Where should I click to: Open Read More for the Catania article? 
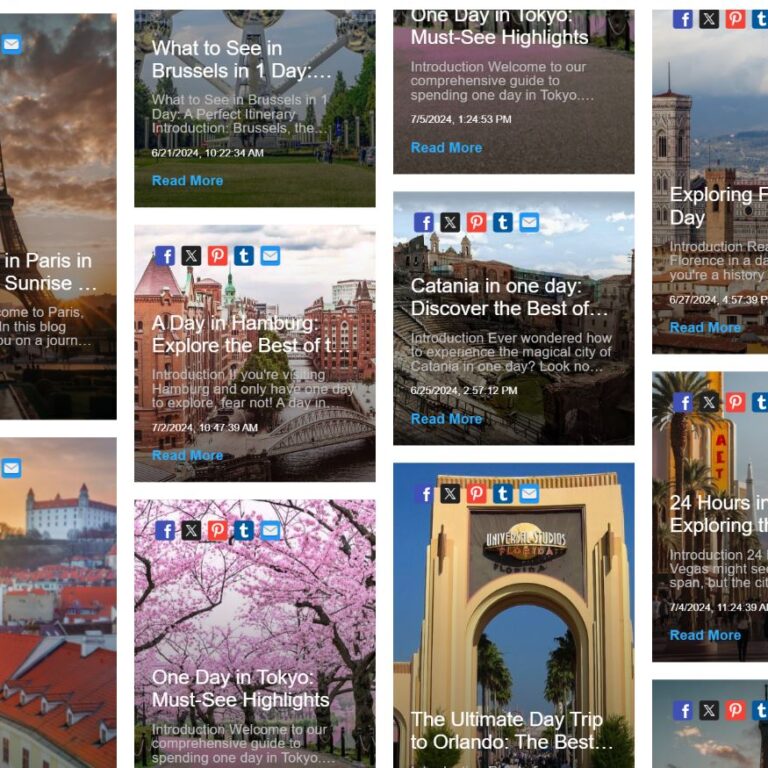click(446, 419)
